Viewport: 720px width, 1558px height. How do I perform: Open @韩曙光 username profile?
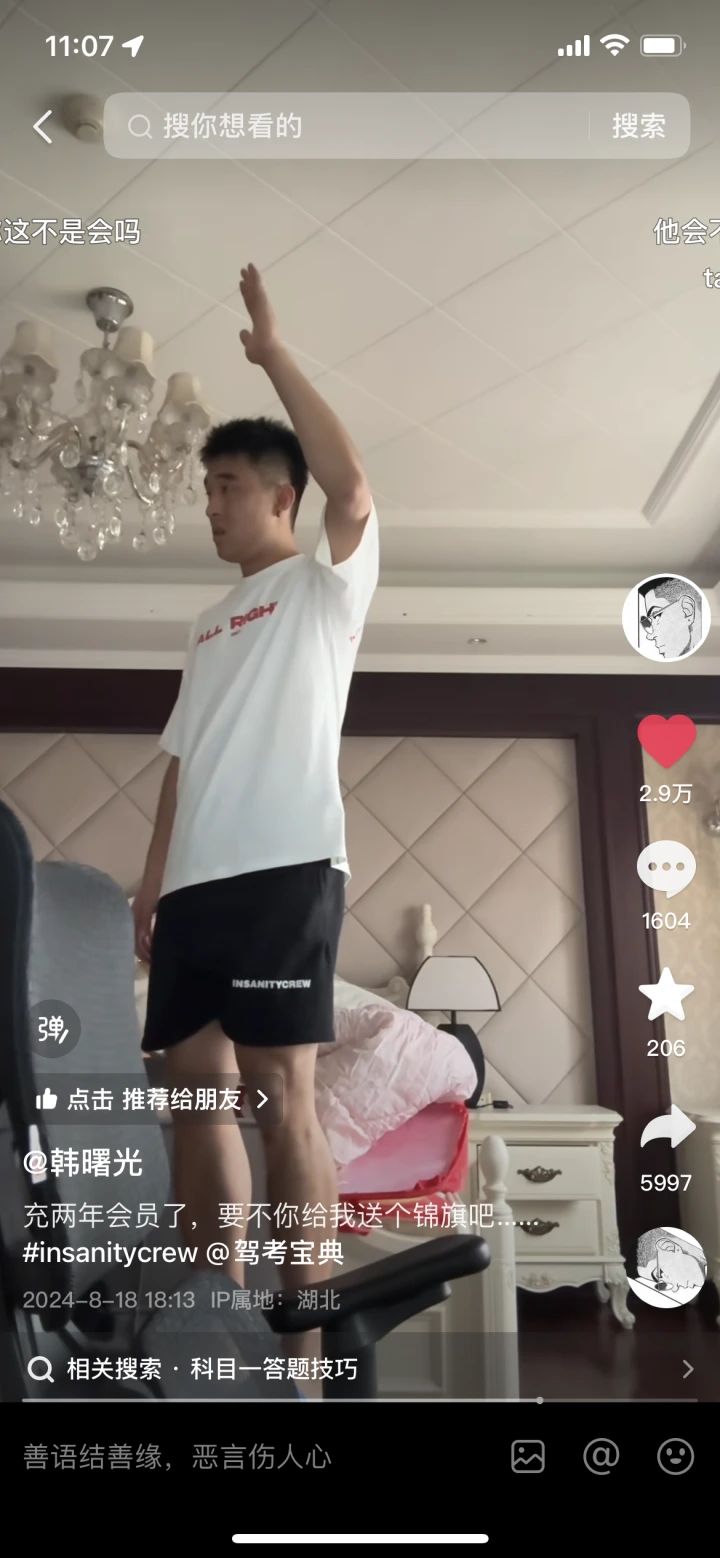point(83,1163)
